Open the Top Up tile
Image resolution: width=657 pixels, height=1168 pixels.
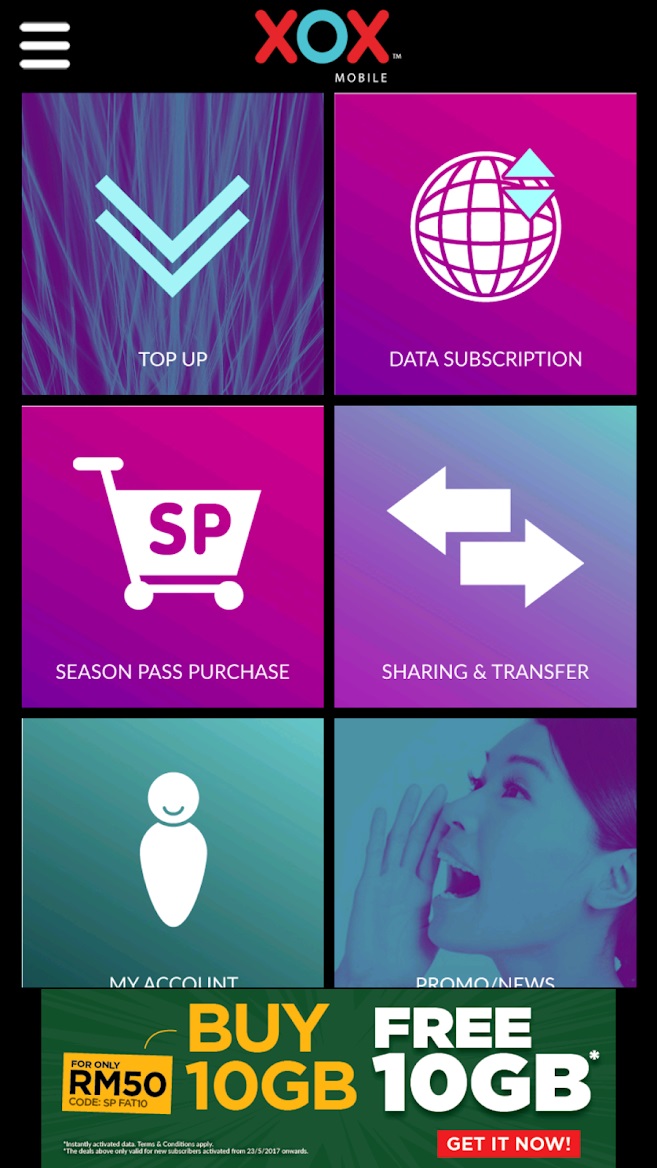(x=173, y=244)
